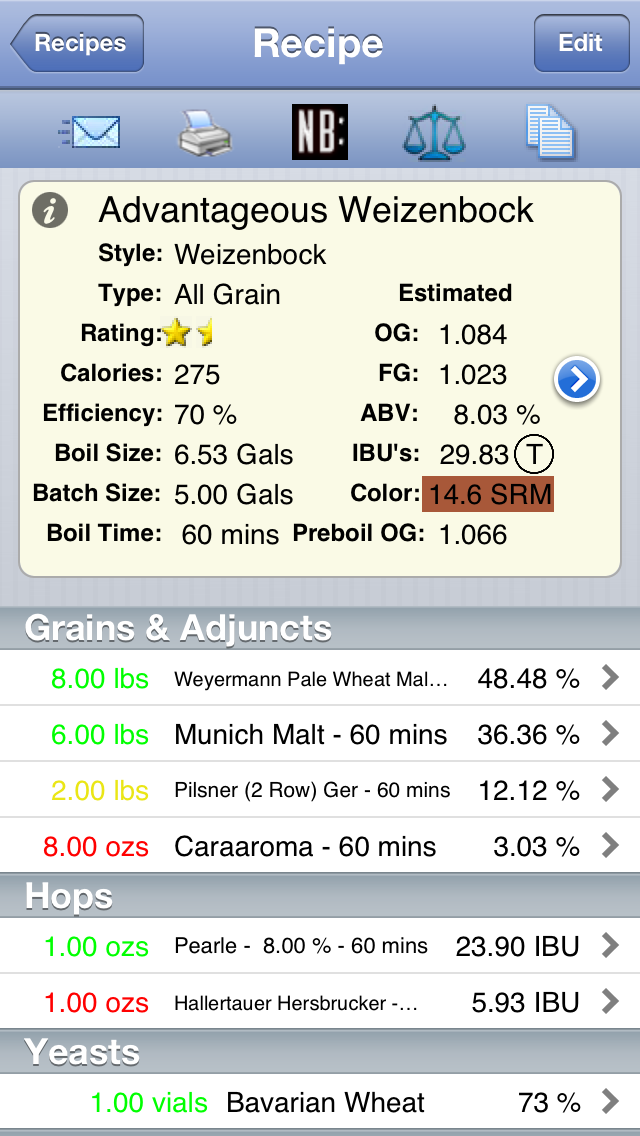View Pilsner (2 Row) Ger details
This screenshot has height=1136, width=640.
(320, 791)
